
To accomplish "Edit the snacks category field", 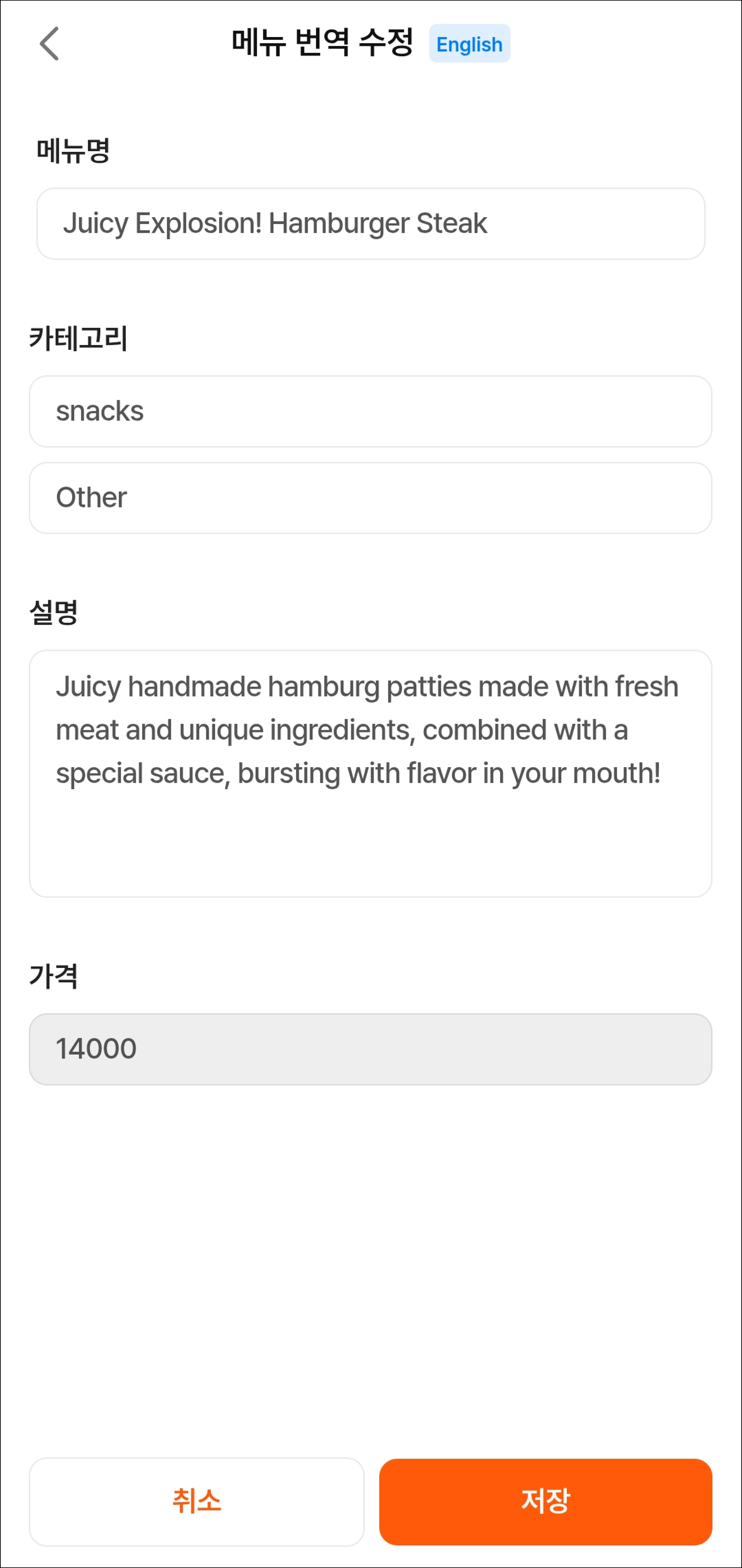I will click(x=370, y=411).
